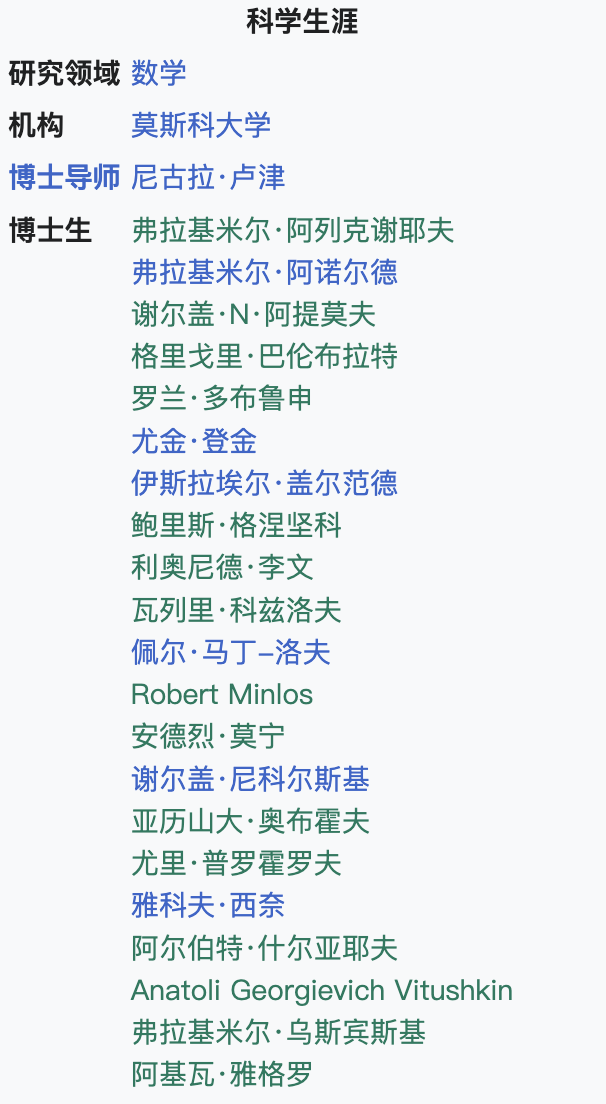Open 尼古拉·卢津's page
606x1104 pixels.
pyautogui.click(x=208, y=178)
